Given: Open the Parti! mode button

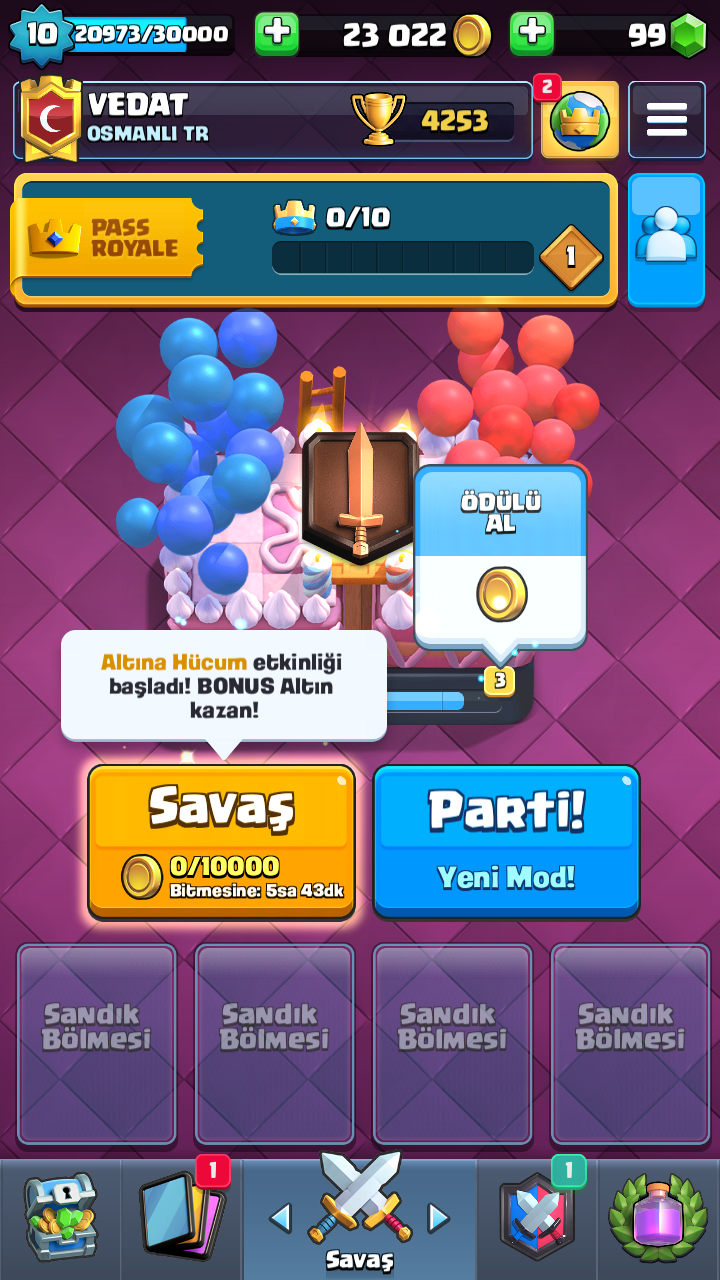Looking at the screenshot, I should (x=506, y=841).
